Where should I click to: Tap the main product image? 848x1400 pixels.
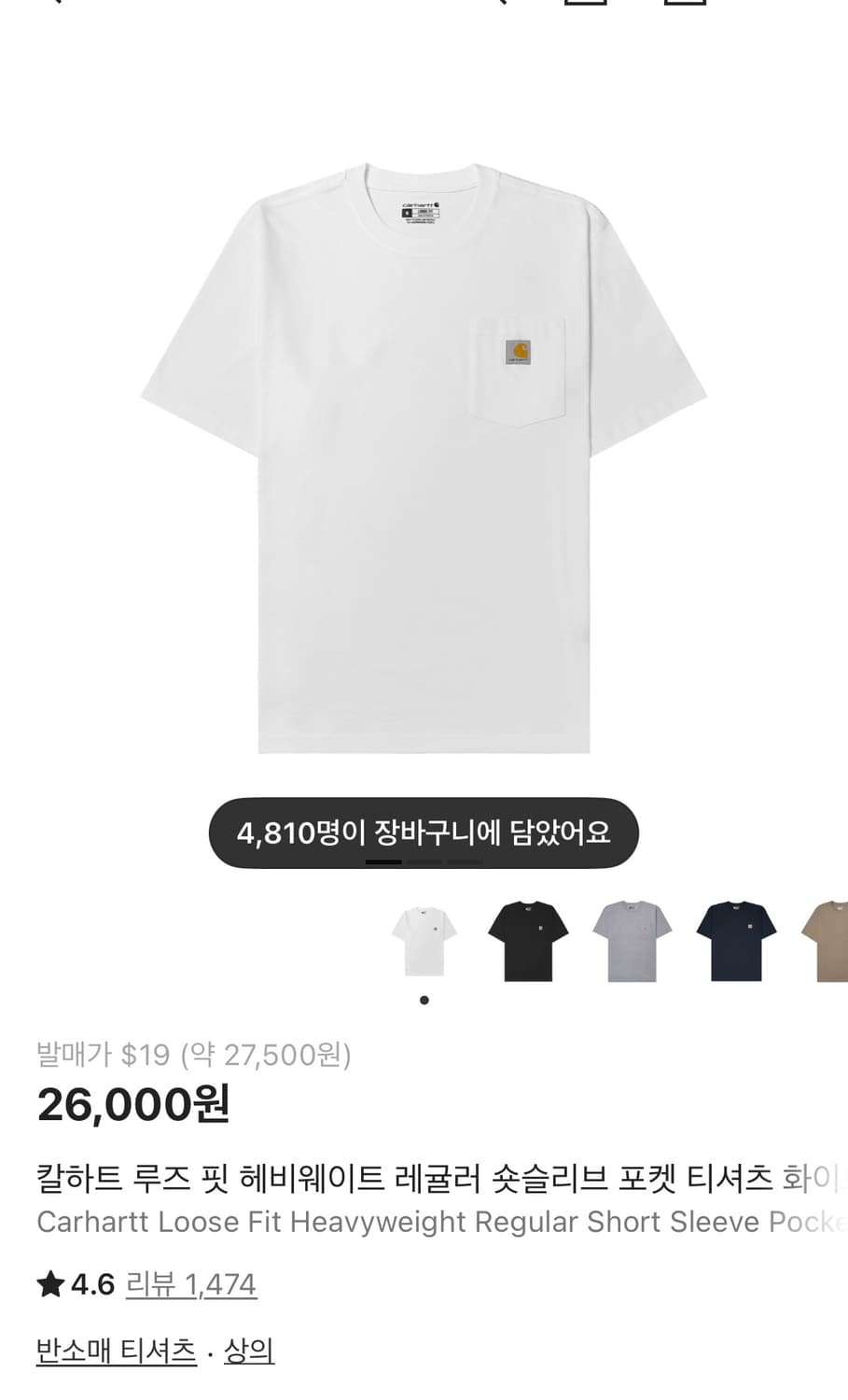[424, 448]
